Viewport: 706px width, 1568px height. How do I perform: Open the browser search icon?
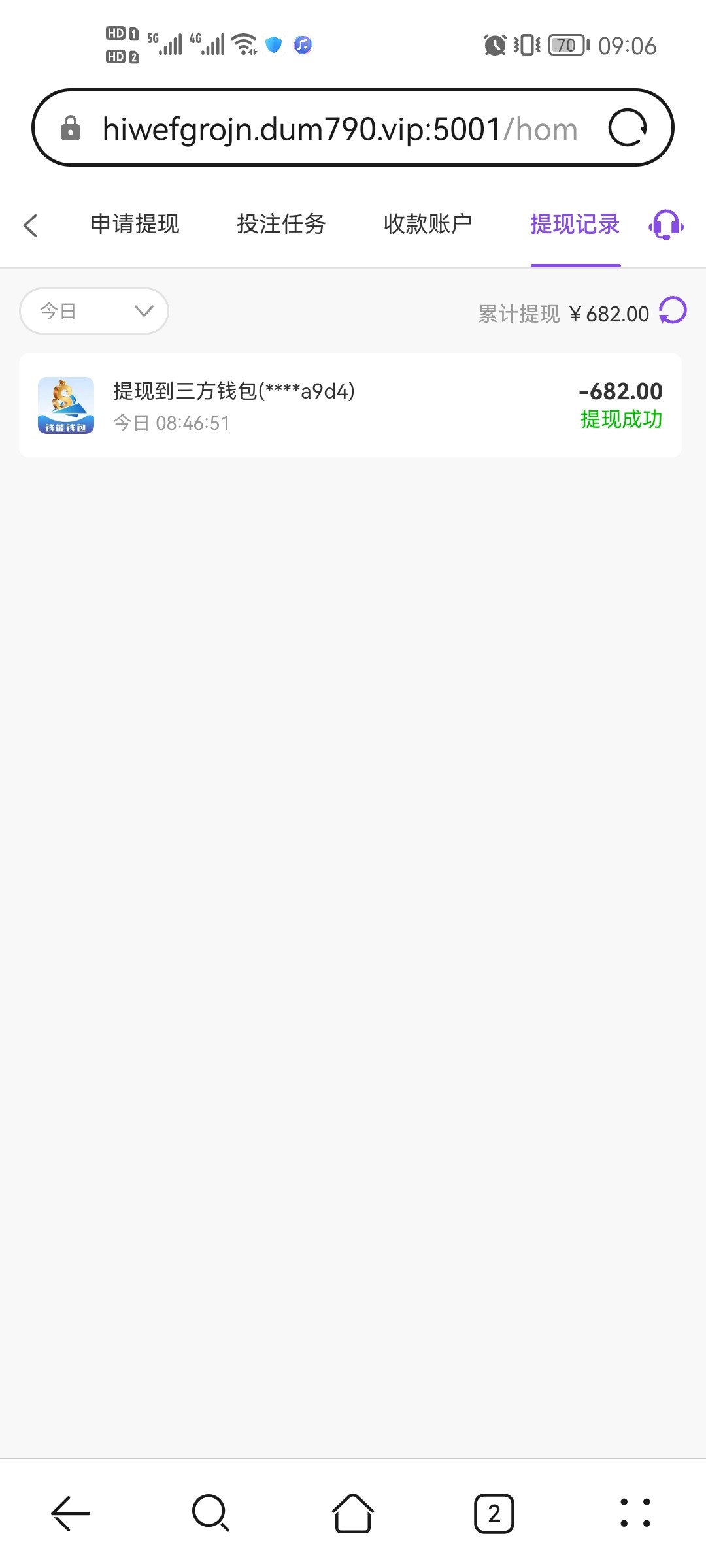coord(210,1513)
